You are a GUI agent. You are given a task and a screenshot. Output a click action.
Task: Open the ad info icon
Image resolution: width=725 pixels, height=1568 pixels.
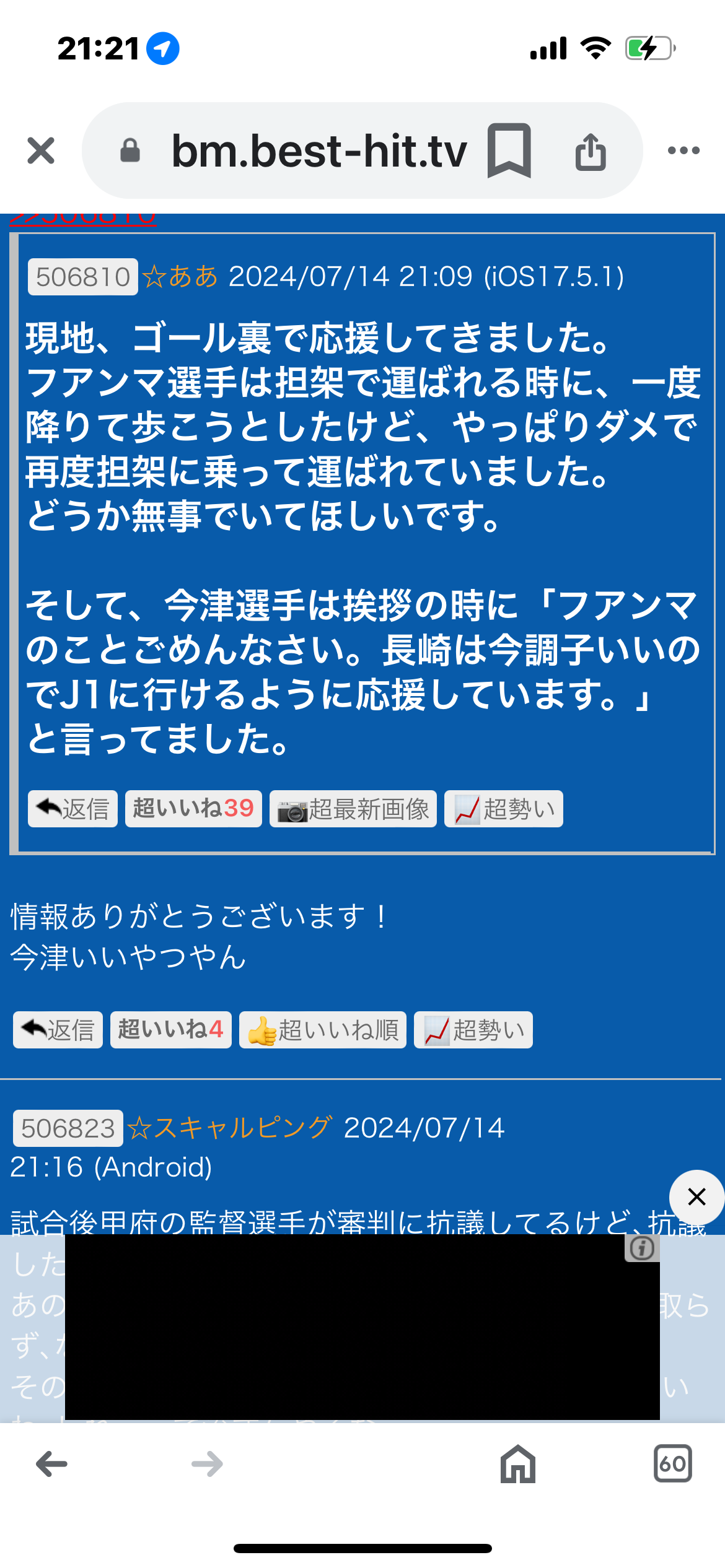(x=642, y=1248)
